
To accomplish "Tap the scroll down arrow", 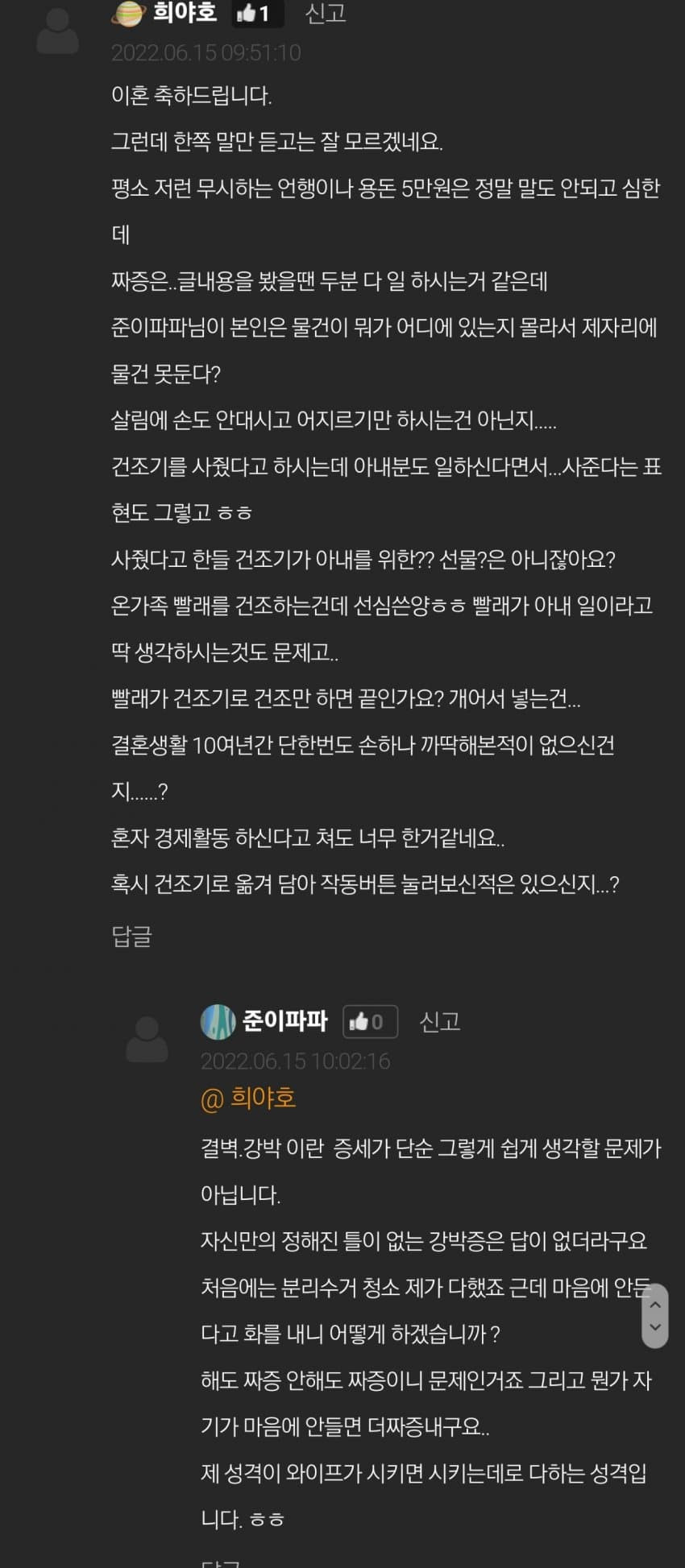I will (655, 1328).
